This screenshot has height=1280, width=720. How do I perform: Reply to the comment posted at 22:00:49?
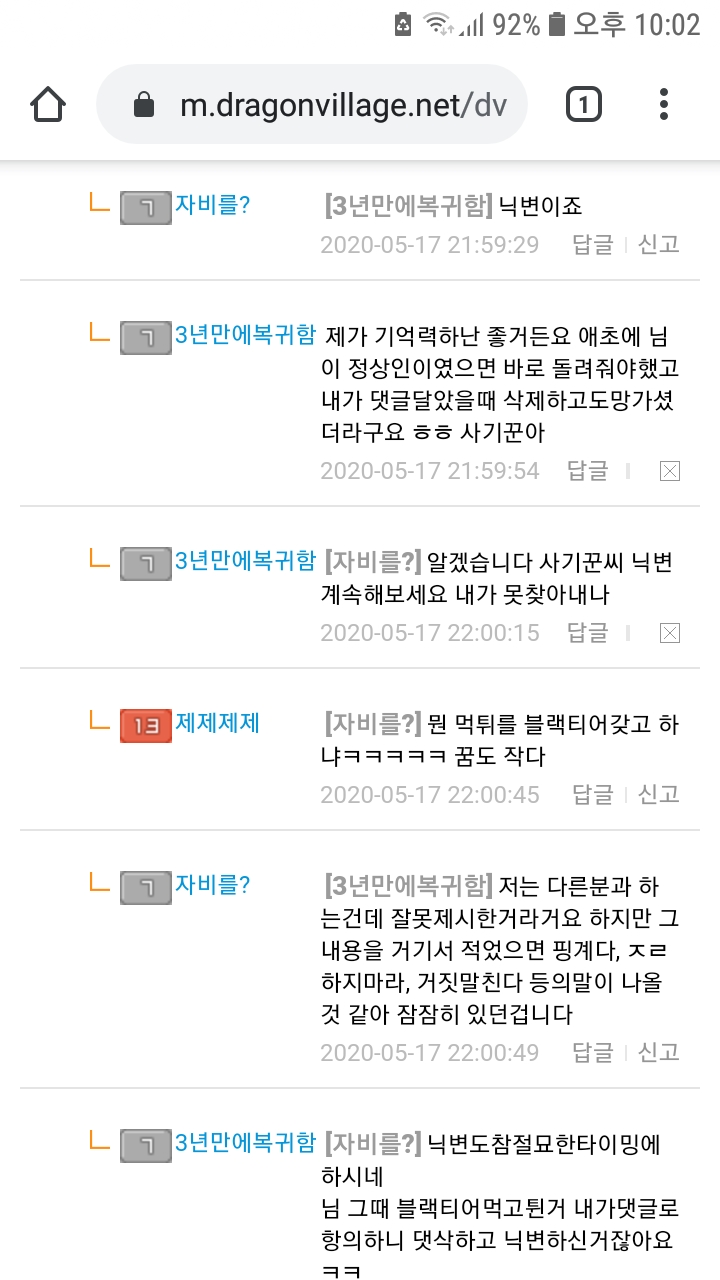(592, 1052)
